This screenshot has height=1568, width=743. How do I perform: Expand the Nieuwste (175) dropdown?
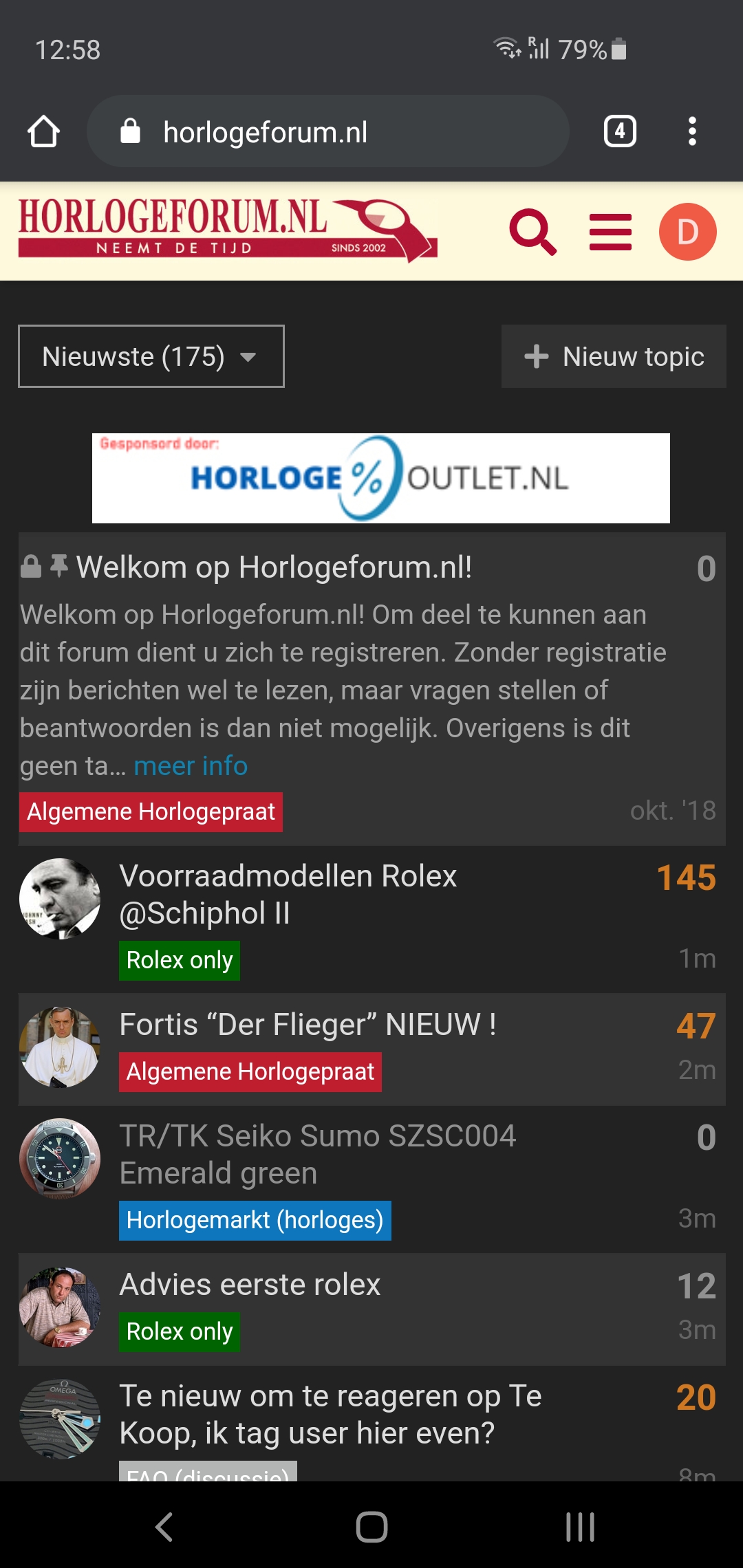pyautogui.click(x=151, y=356)
